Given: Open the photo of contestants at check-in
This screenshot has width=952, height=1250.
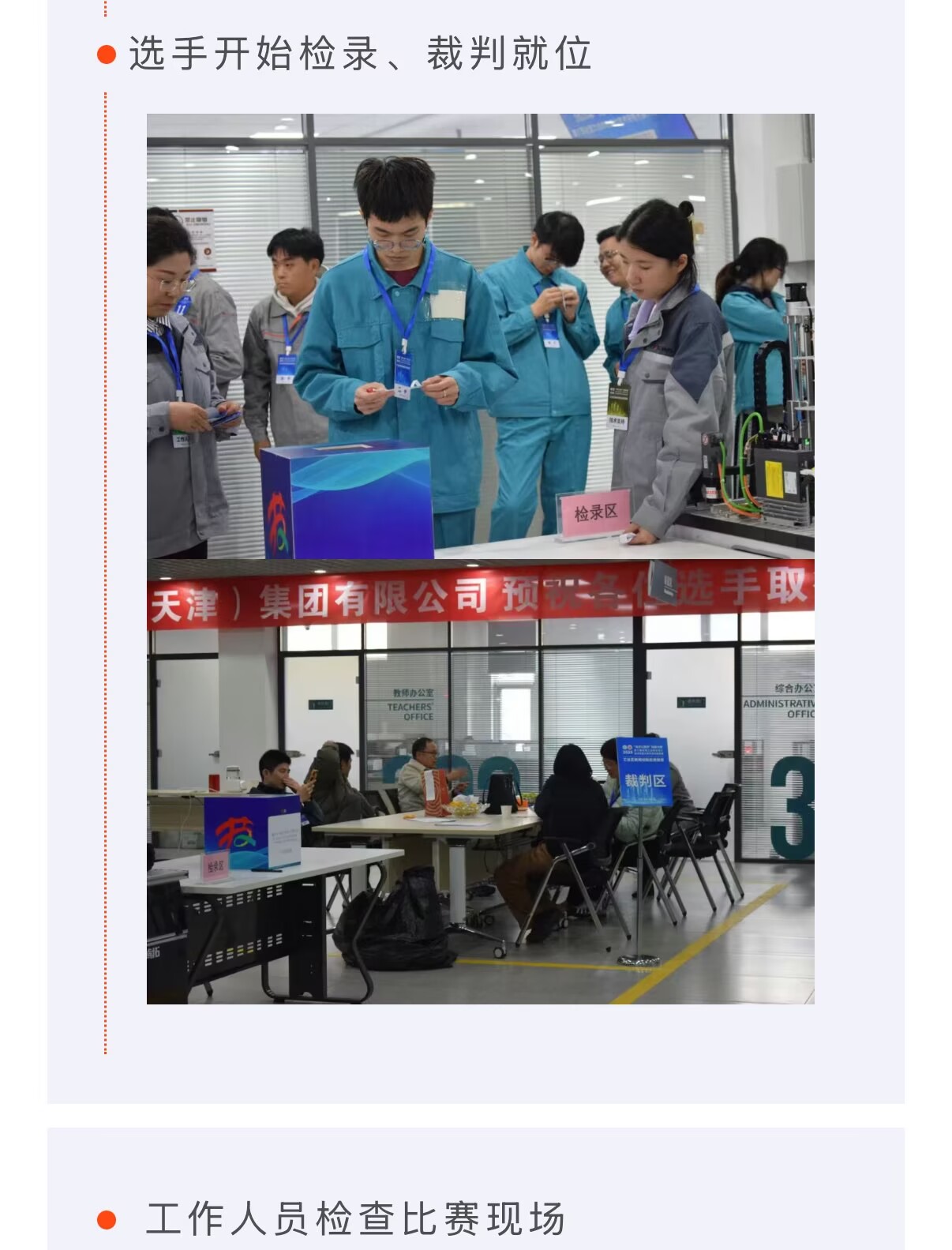Looking at the screenshot, I should click(x=480, y=336).
